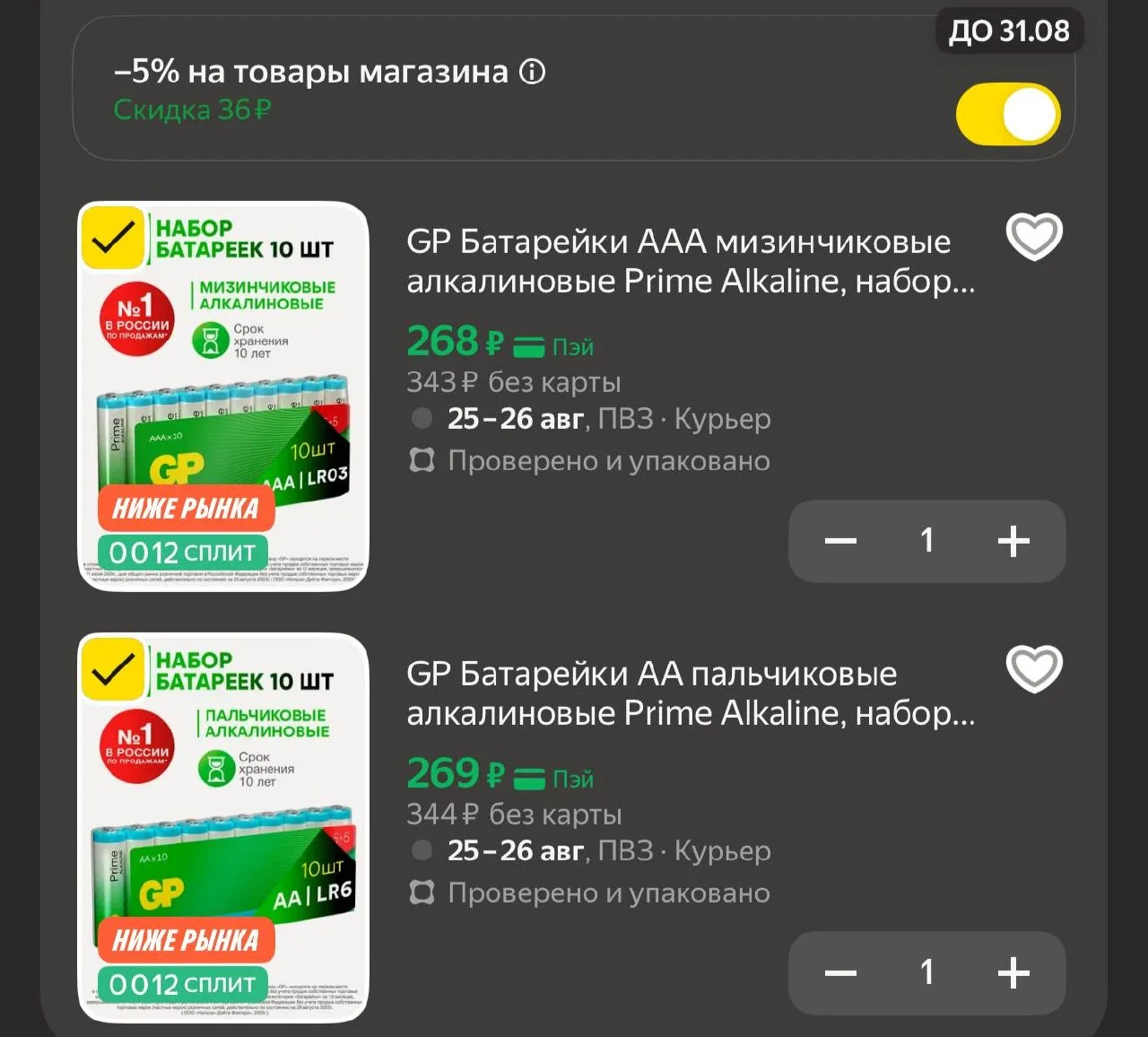Uncheck the GP AAA batteries item
1148x1037 pixels.
112,238
